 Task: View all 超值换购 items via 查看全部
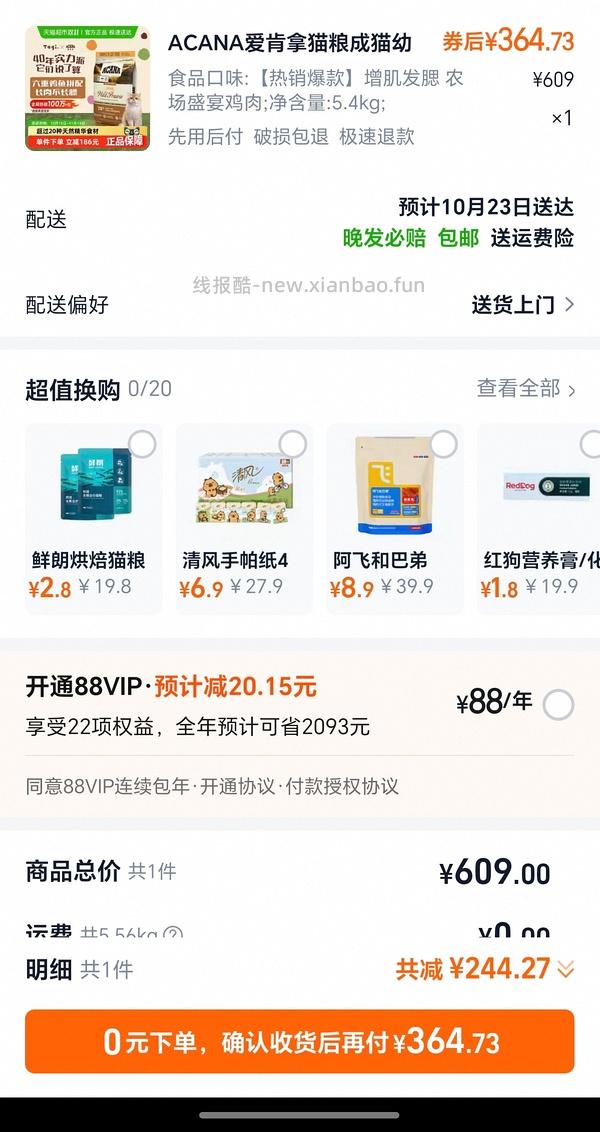[x=526, y=389]
